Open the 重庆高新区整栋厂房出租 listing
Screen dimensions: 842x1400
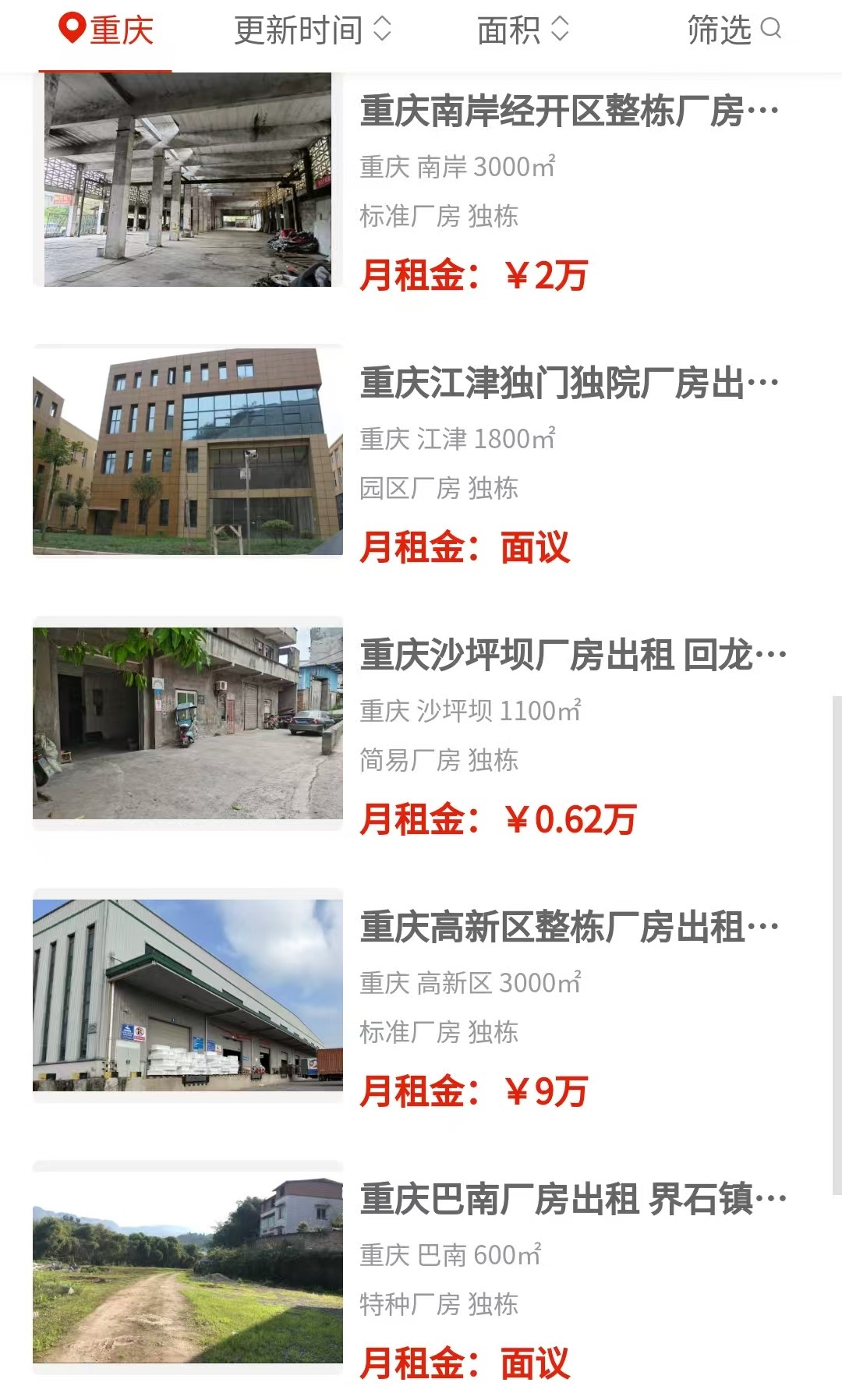(568, 928)
